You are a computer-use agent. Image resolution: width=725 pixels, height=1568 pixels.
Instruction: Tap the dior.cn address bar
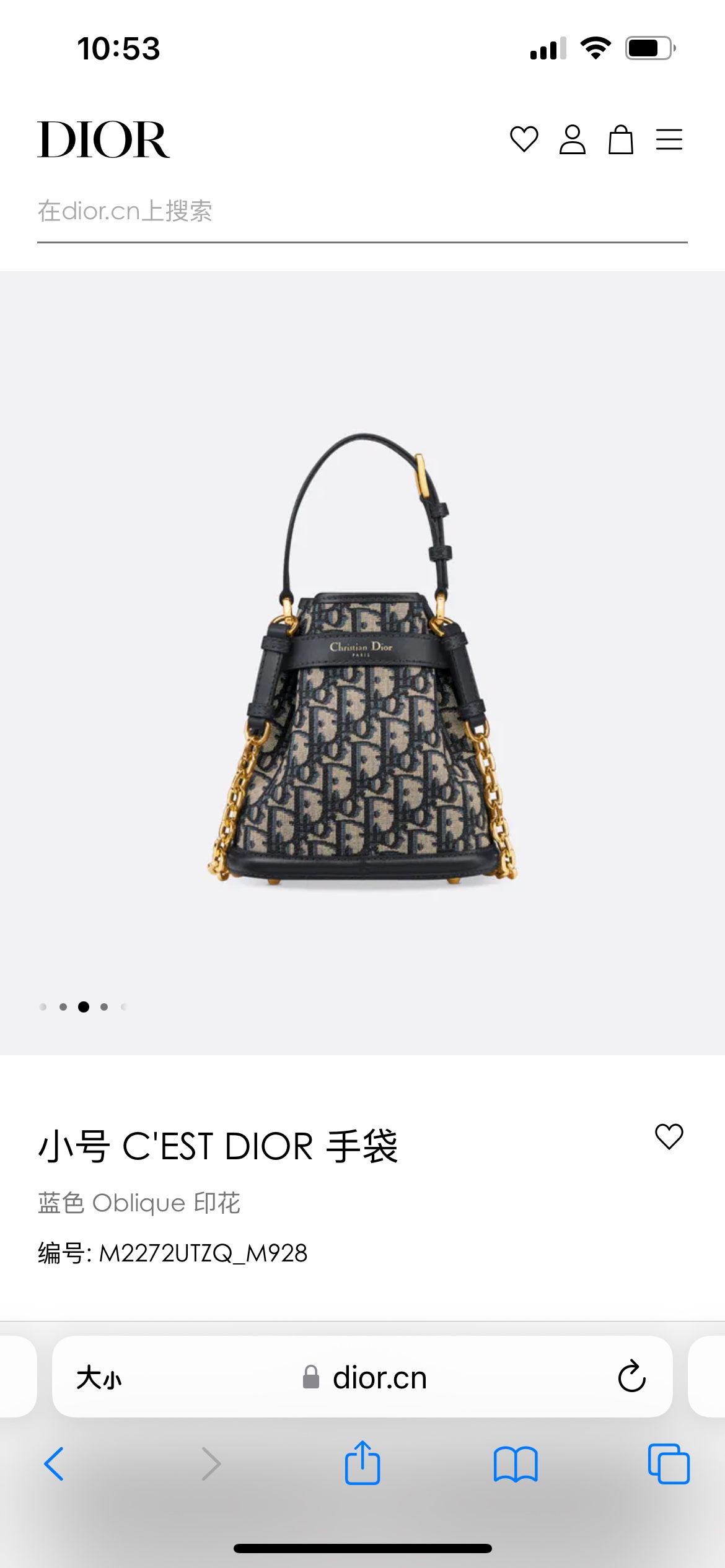(x=366, y=1378)
